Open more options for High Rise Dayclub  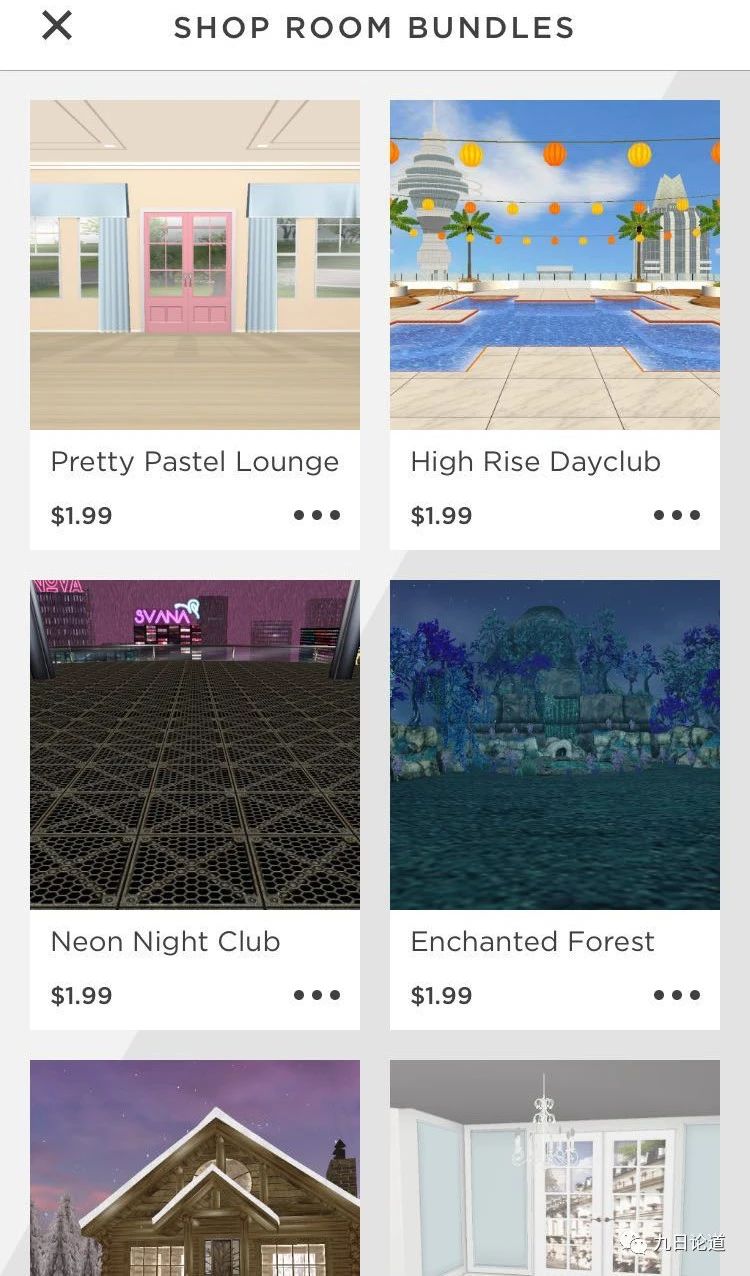[x=677, y=515]
